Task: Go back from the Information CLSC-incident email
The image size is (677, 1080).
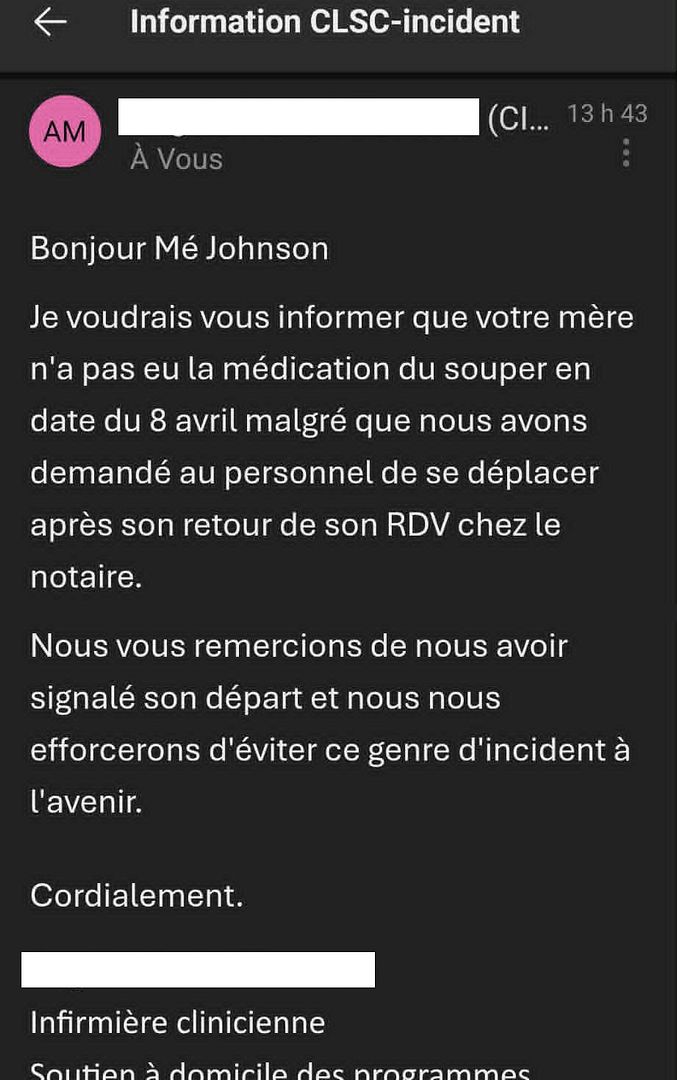Action: point(50,23)
